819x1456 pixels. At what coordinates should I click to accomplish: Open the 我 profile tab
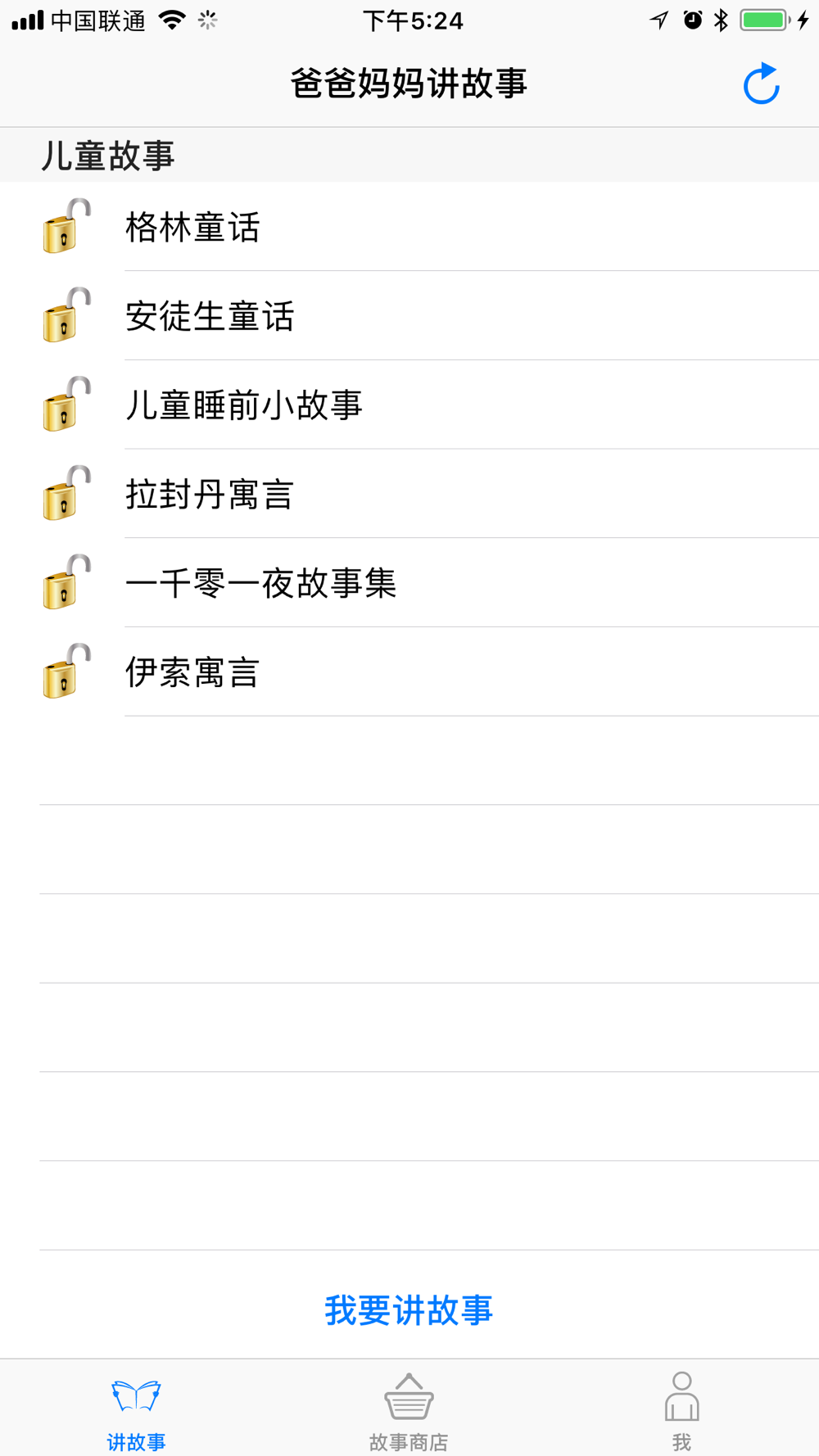click(681, 1410)
